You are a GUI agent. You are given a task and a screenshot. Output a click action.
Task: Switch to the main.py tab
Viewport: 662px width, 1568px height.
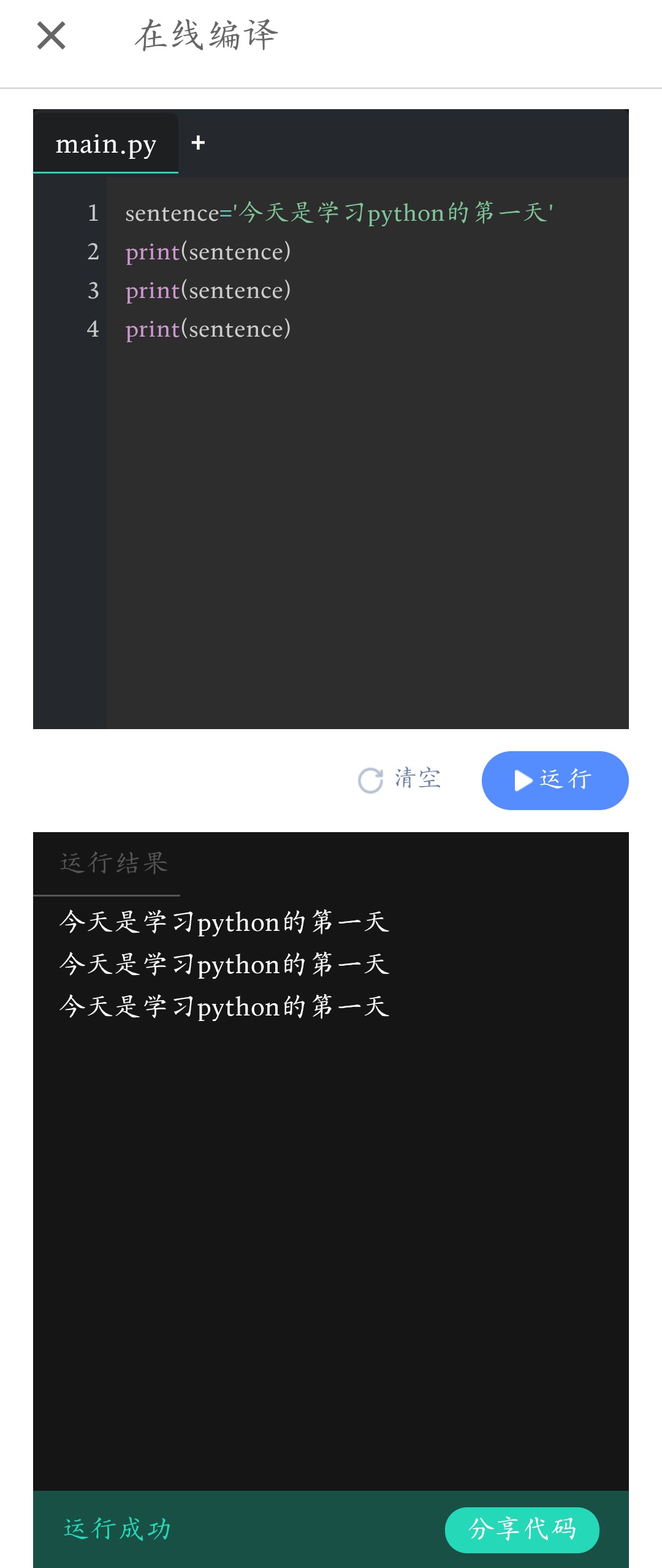coord(105,143)
